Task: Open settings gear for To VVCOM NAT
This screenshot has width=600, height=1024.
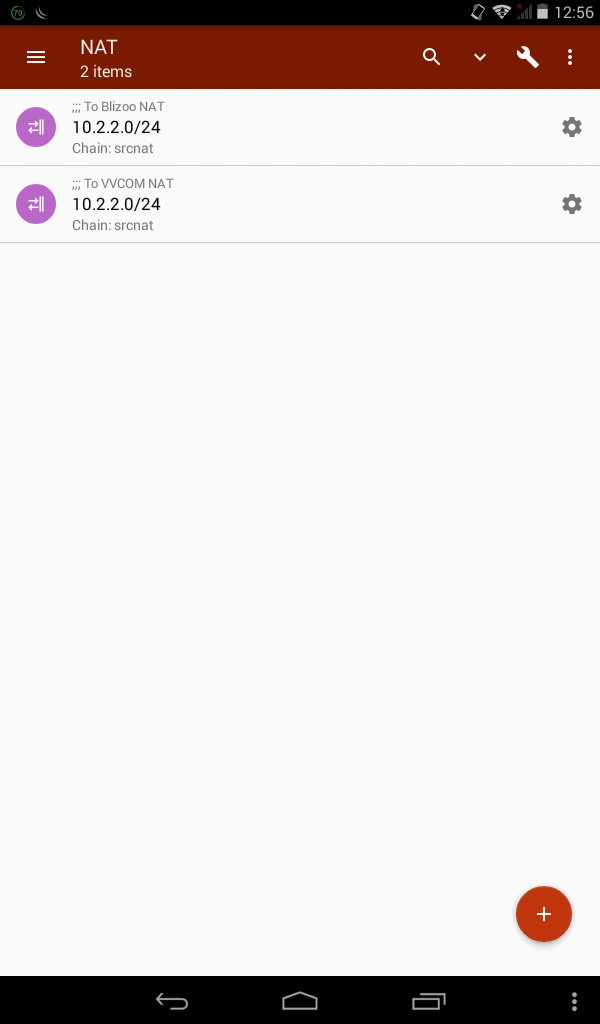Action: [x=571, y=204]
